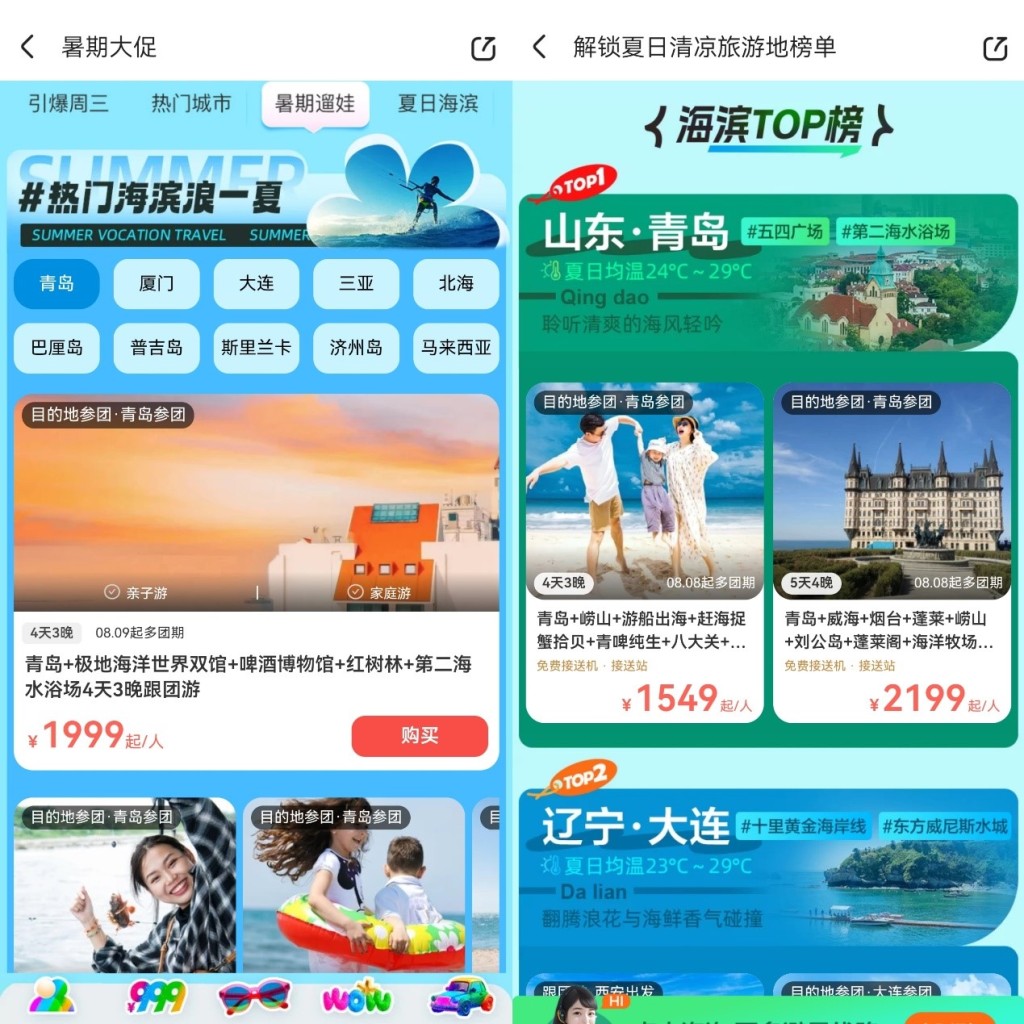Viewport: 1024px width, 1024px height.
Task: Switch to the 引爆周三 tab
Action: click(x=68, y=103)
